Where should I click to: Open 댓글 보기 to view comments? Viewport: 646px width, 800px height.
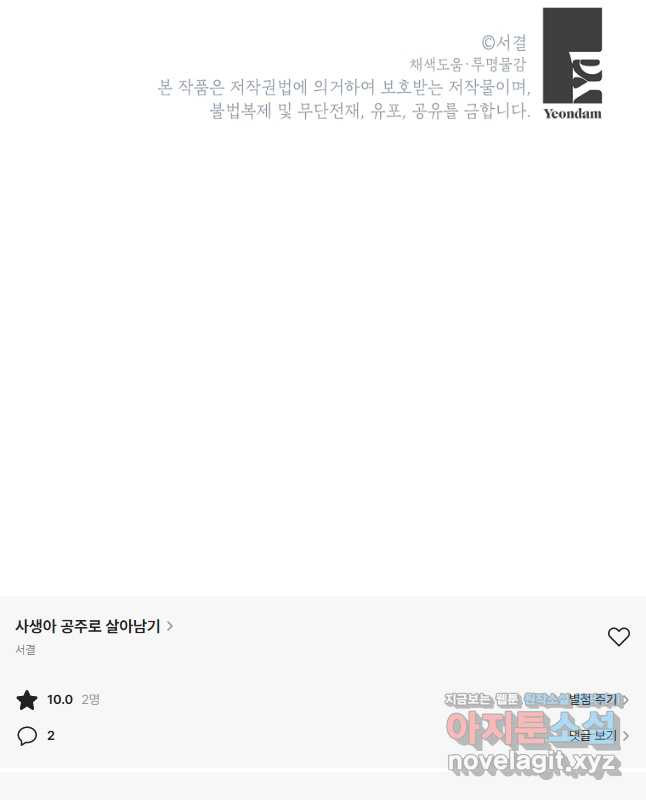598,735
